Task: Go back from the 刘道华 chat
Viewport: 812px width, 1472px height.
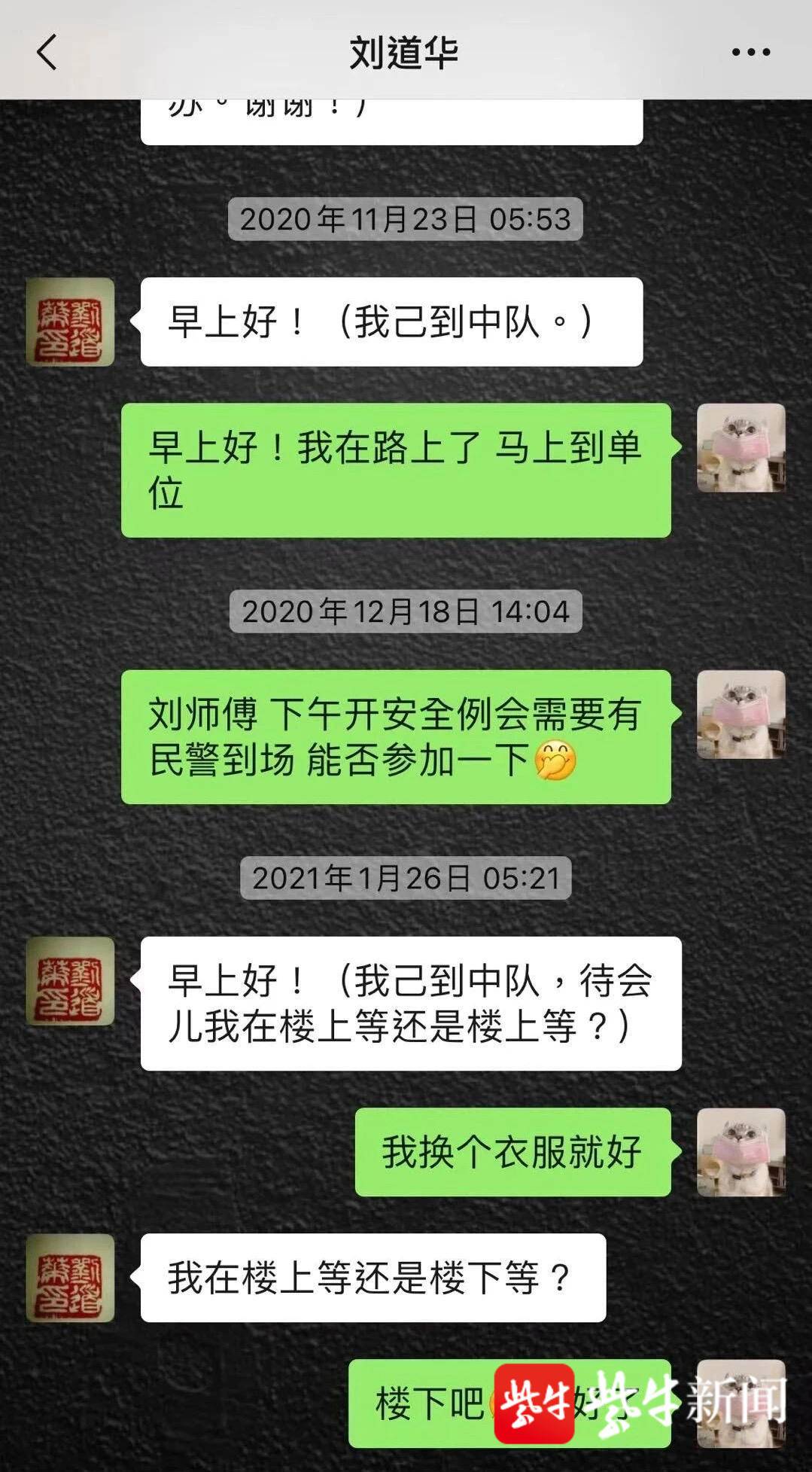Action: point(47,53)
